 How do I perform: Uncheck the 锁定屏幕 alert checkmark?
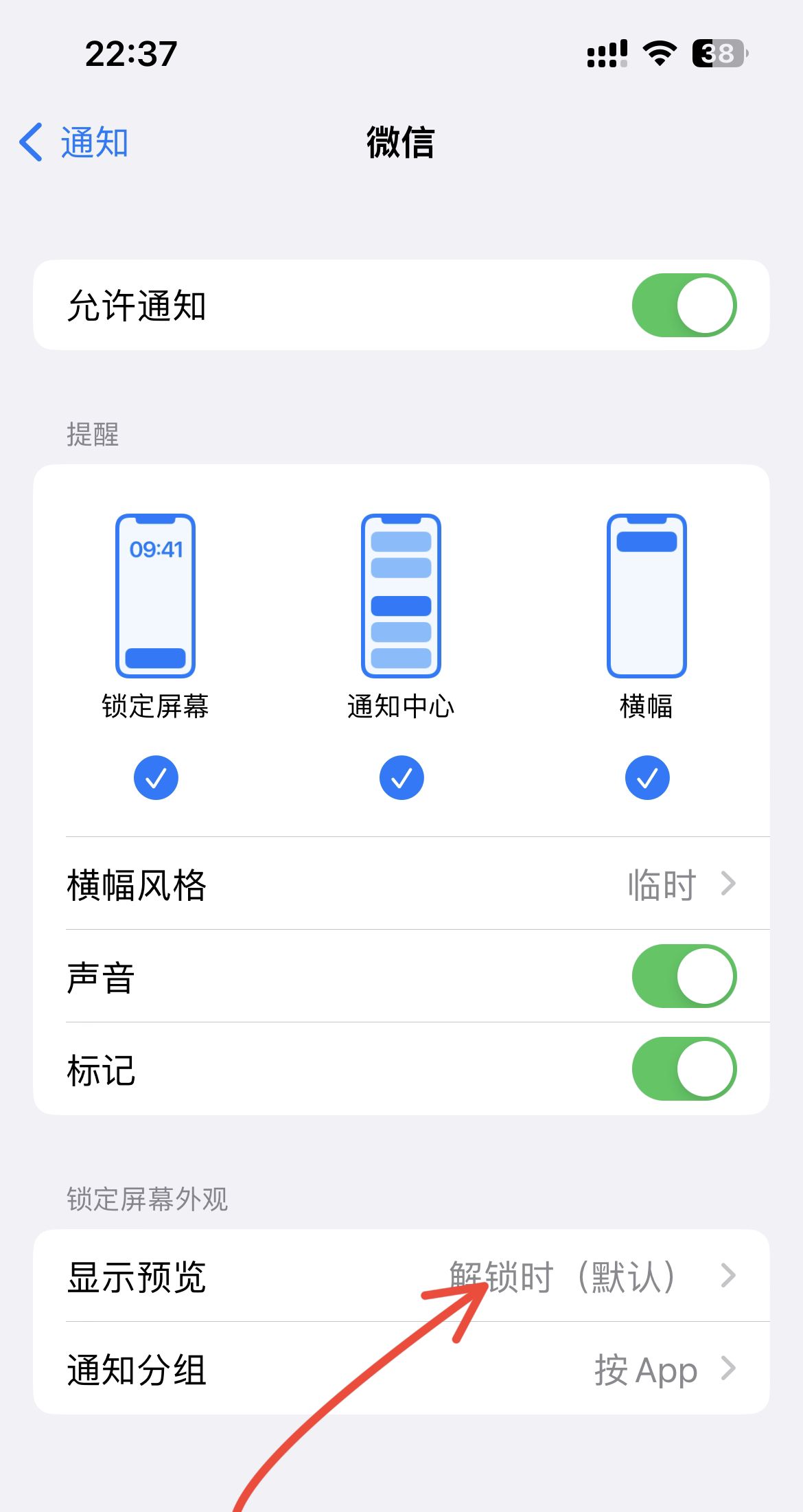click(156, 777)
